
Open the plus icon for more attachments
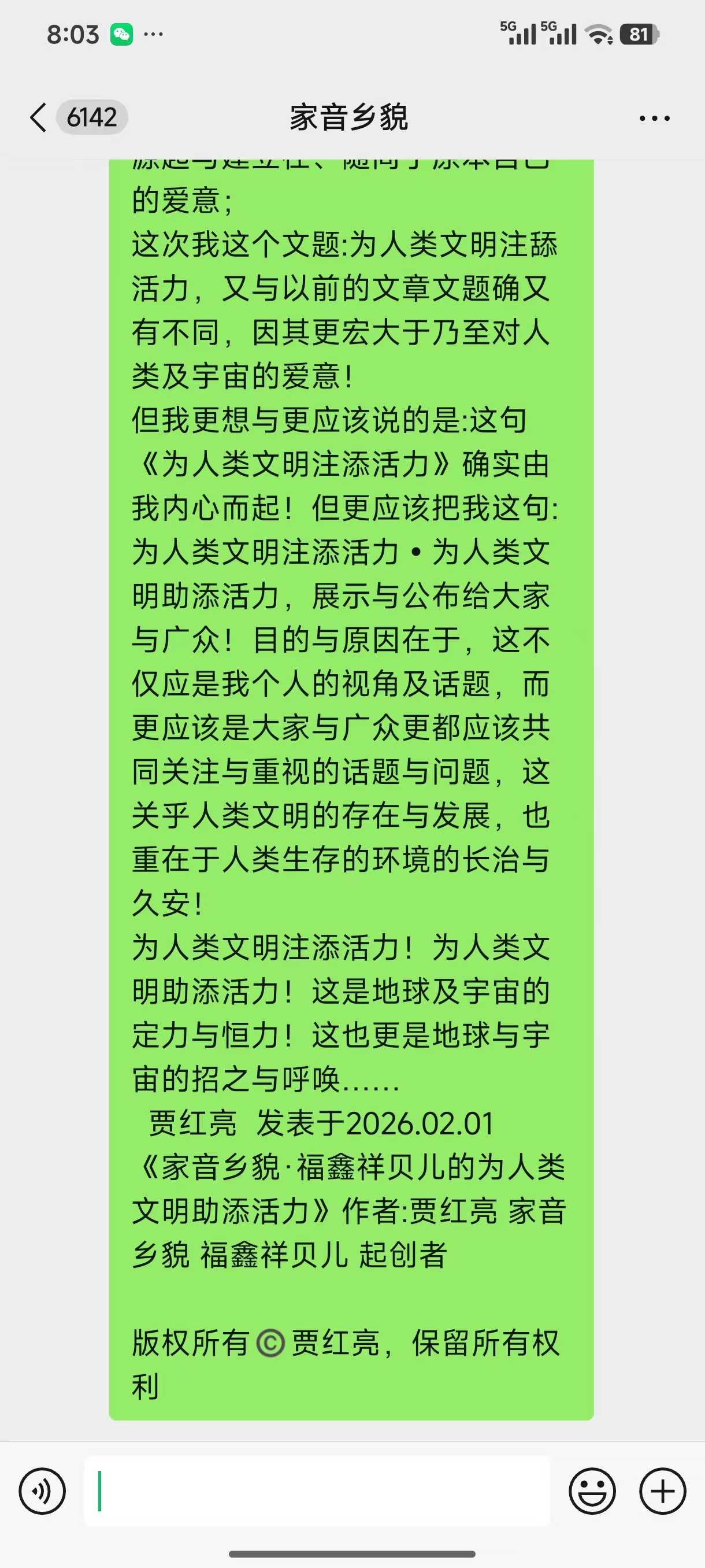pos(662,1492)
